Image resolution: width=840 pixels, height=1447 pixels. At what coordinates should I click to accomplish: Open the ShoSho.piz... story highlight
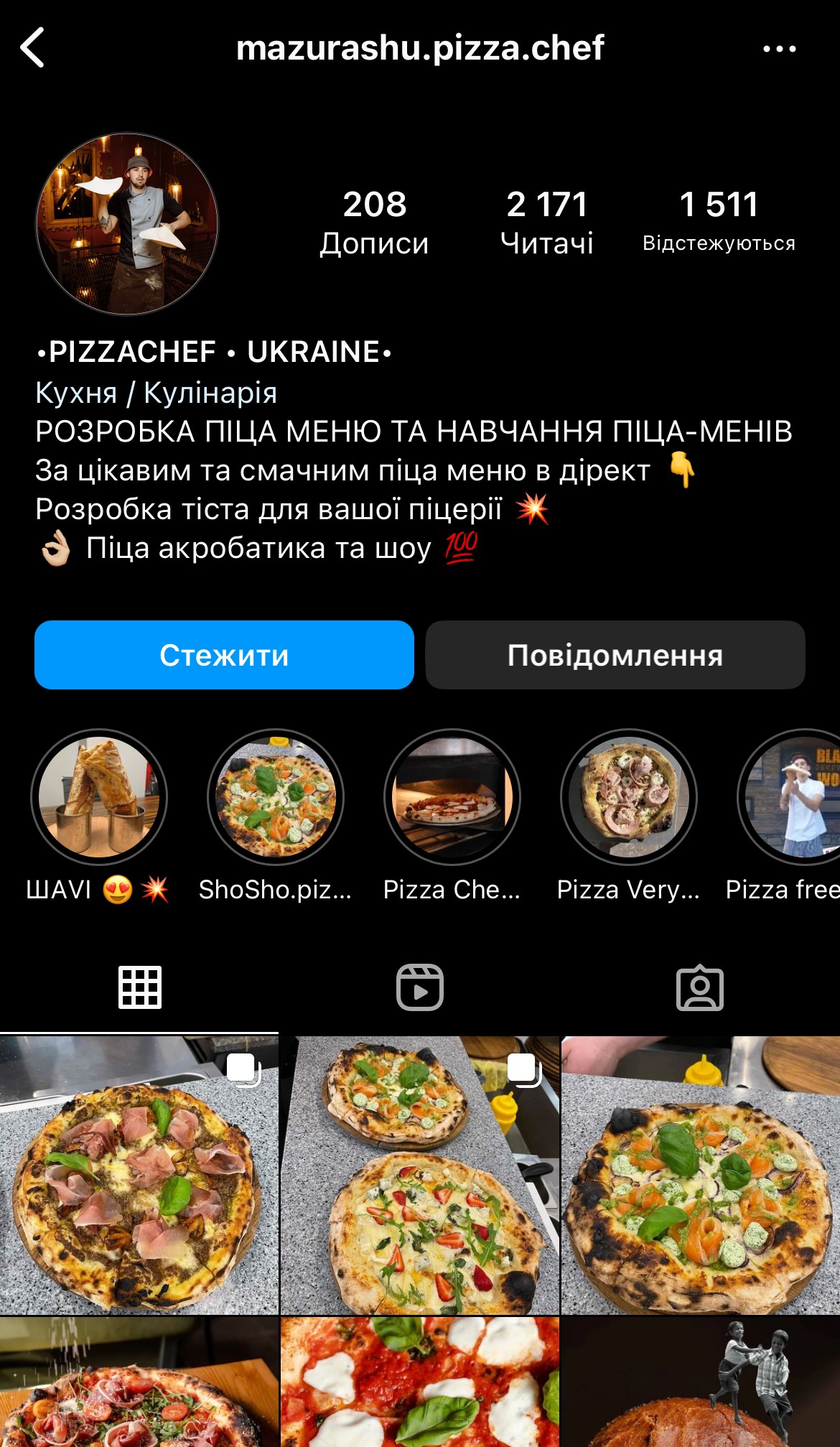pyautogui.click(x=276, y=797)
